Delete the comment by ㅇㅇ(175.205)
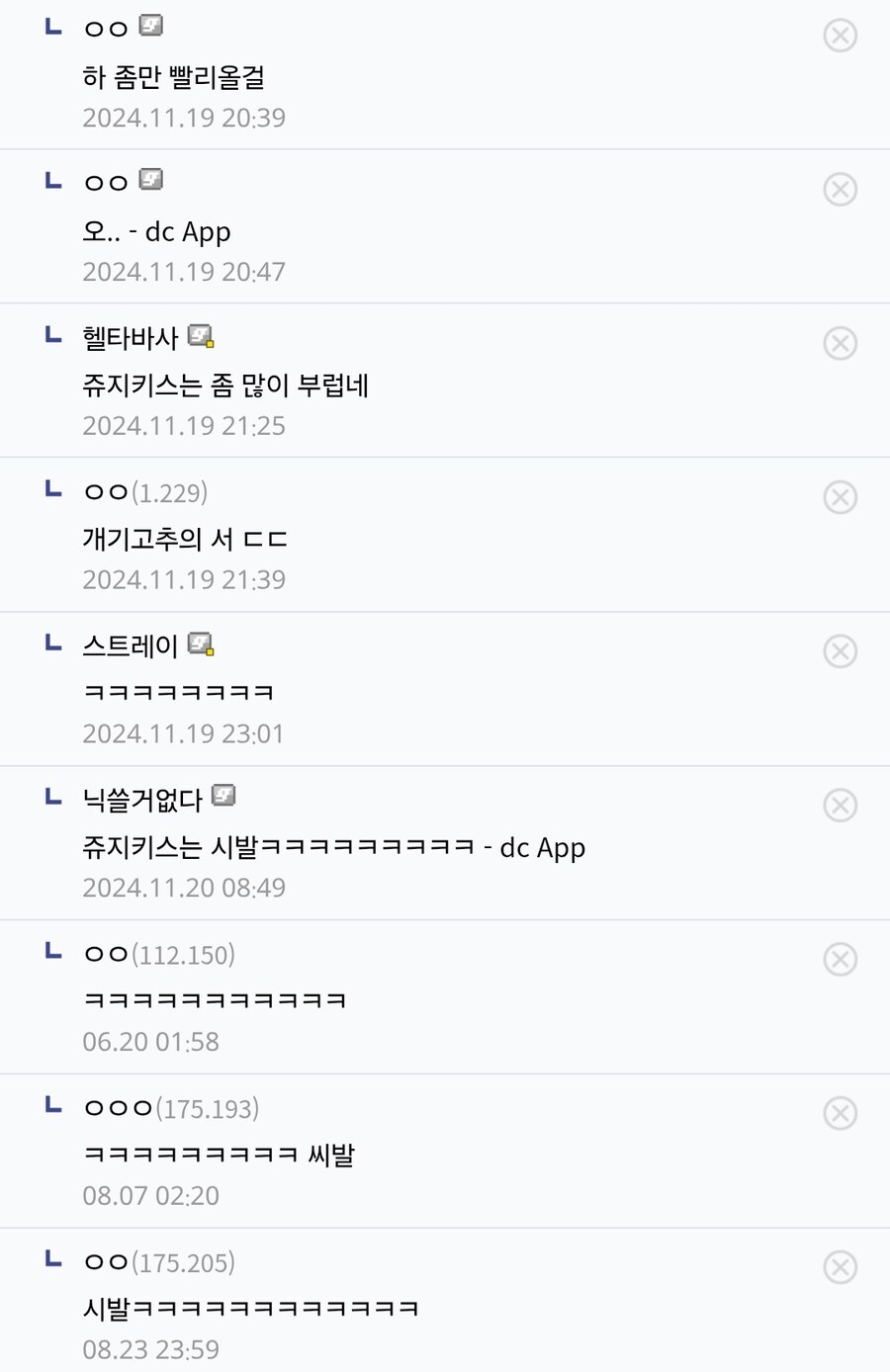Viewport: 890px width, 1372px height. (x=840, y=1267)
